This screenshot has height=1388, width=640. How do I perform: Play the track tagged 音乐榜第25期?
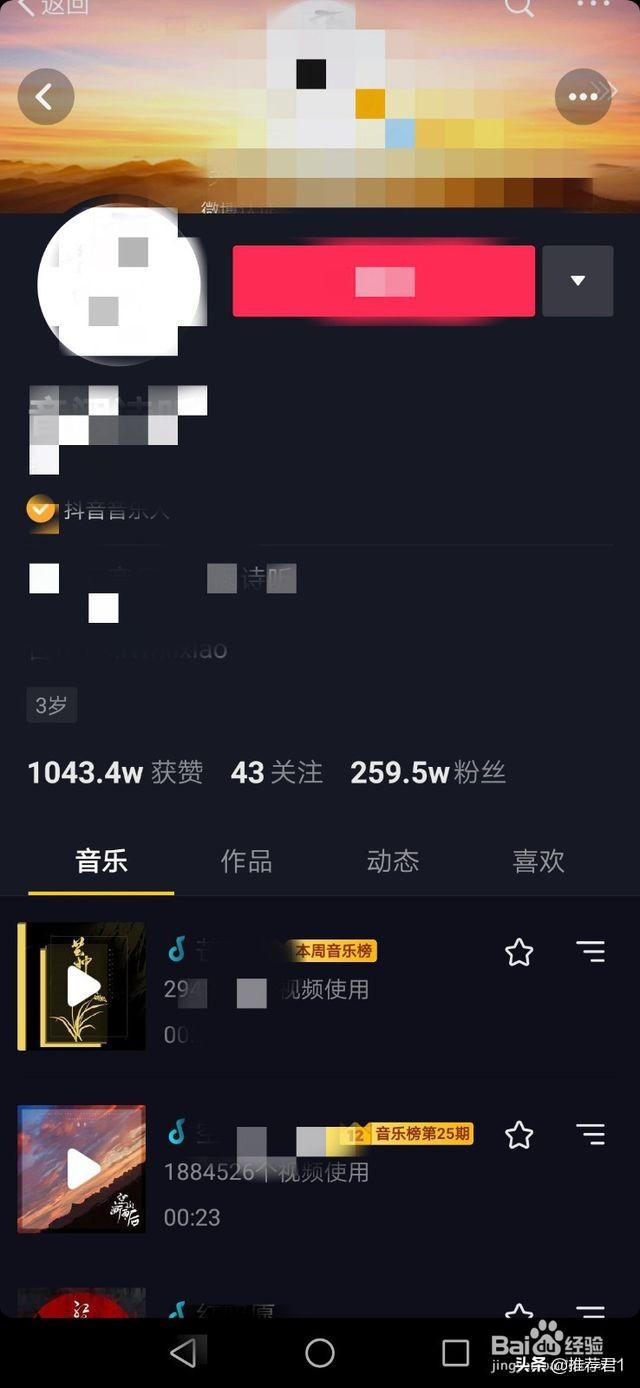click(x=83, y=1169)
